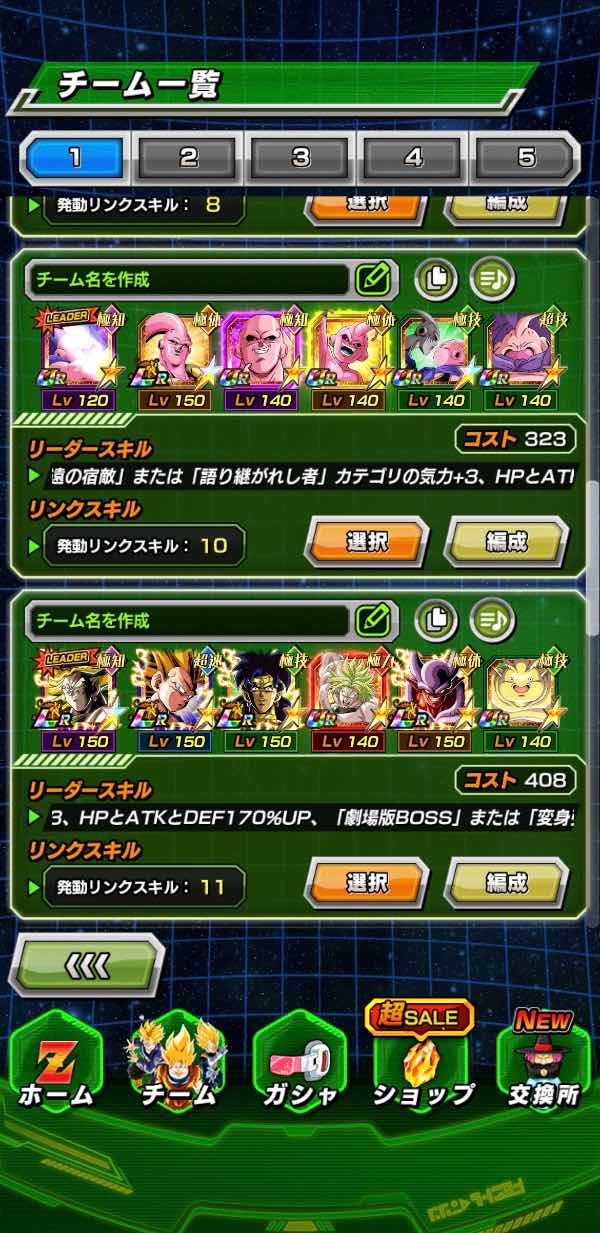Visit the ショップ

pyautogui.click(x=422, y=1070)
